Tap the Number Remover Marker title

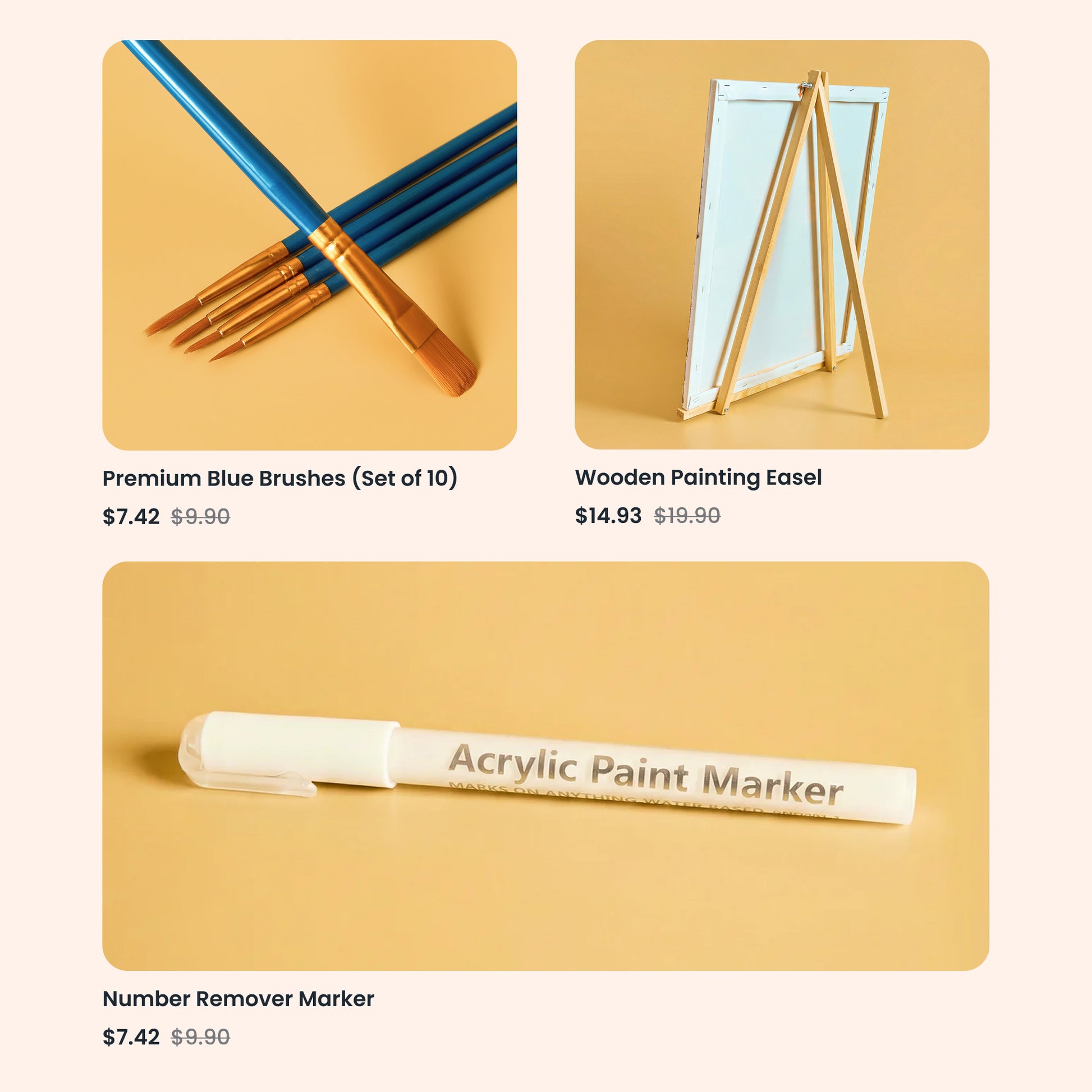[x=238, y=999]
